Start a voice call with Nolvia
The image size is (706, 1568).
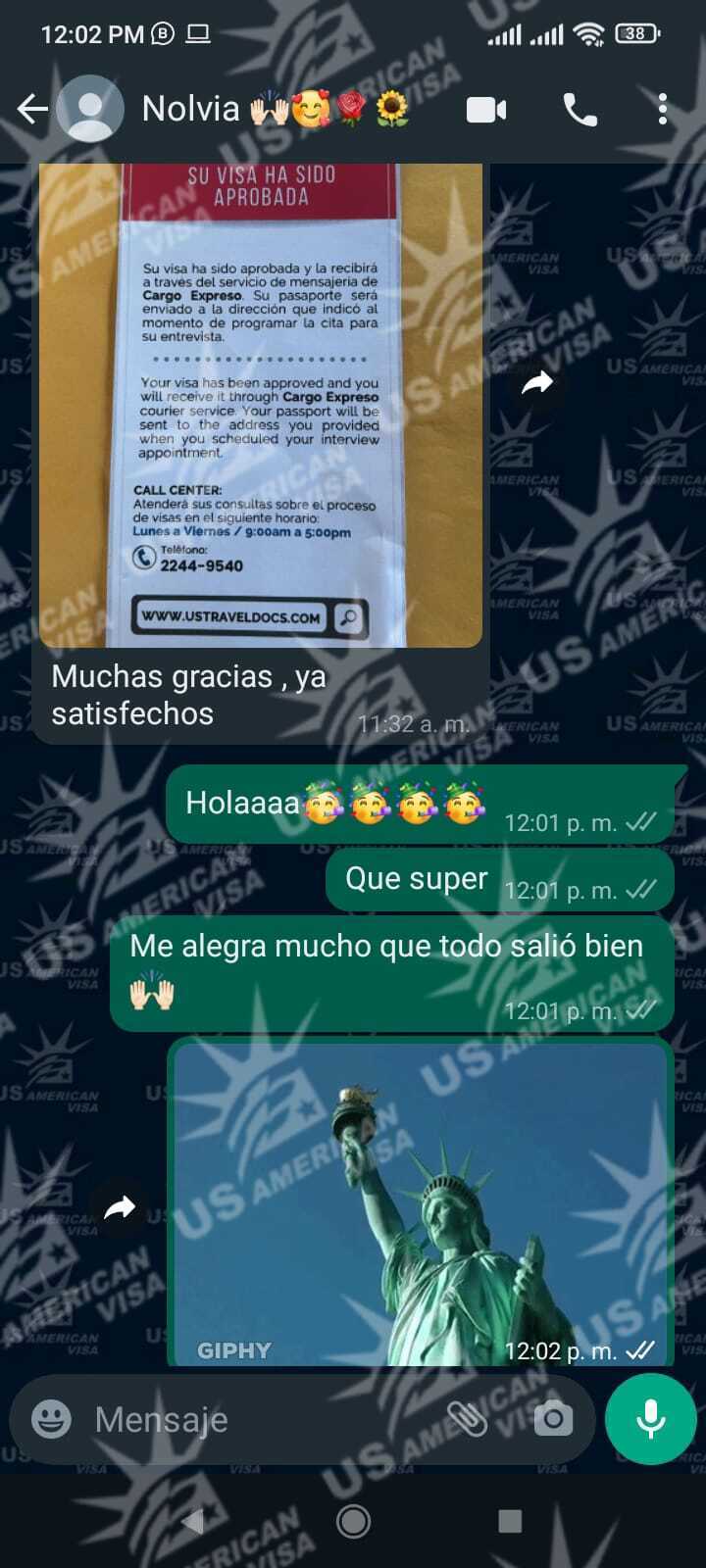(x=580, y=110)
